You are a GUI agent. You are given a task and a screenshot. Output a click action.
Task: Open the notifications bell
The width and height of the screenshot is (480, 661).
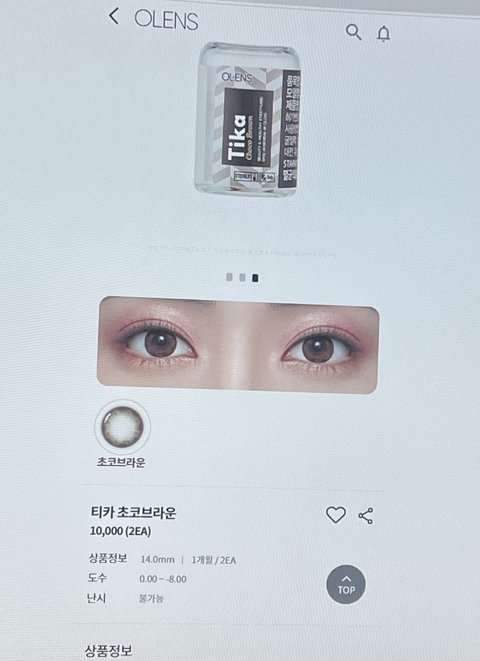pos(383,34)
